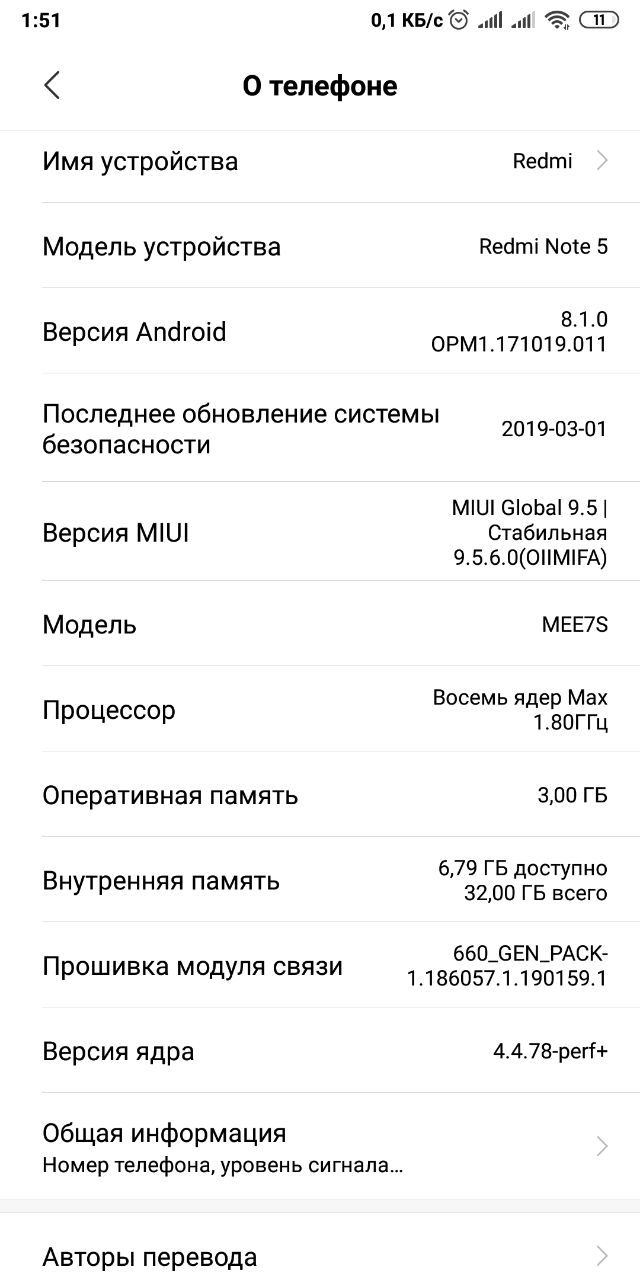Go back using the arrow icon

(x=52, y=86)
